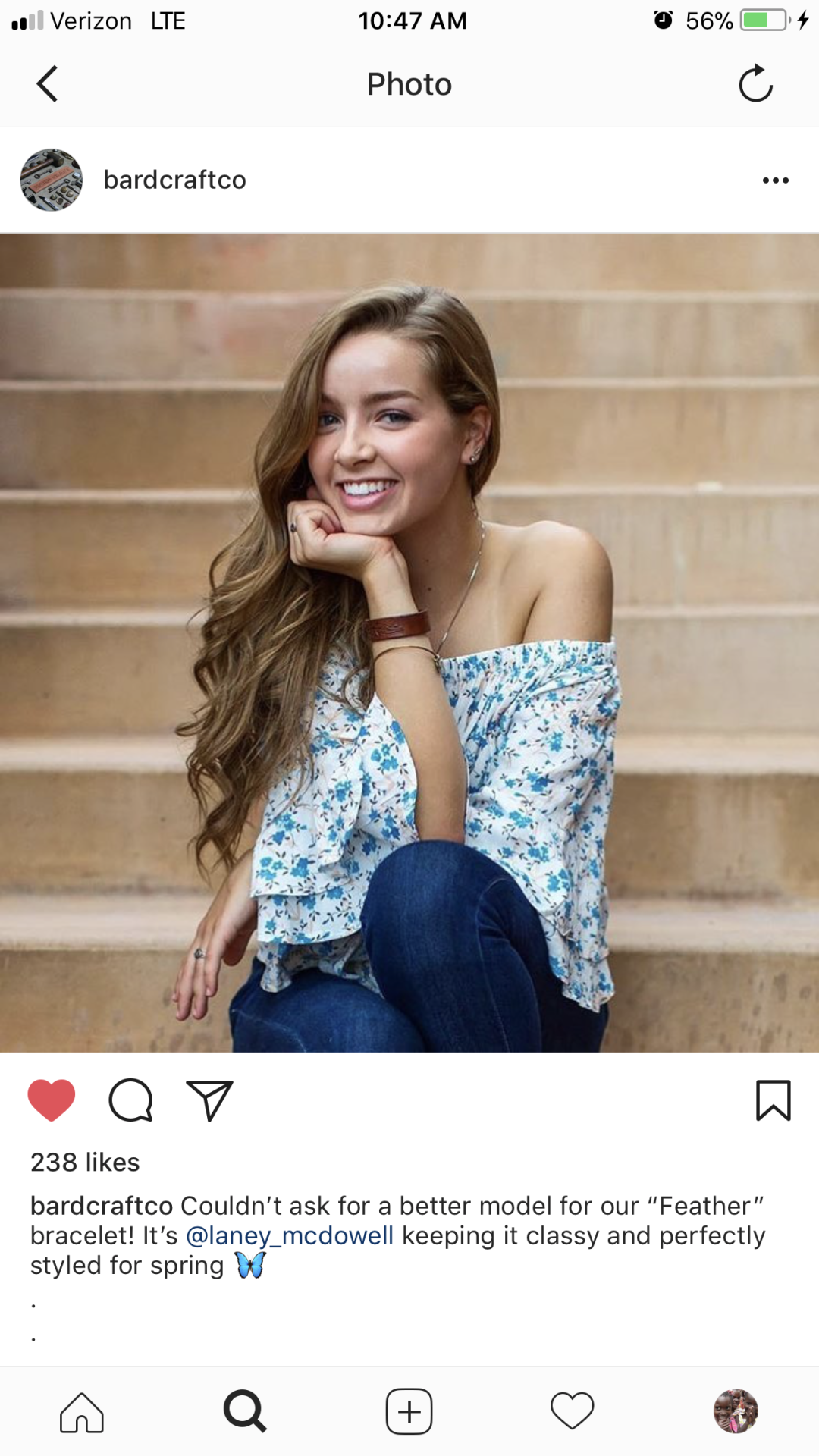This screenshot has height=1456, width=819.
Task: Open the three-dot post options menu
Action: tap(775, 180)
